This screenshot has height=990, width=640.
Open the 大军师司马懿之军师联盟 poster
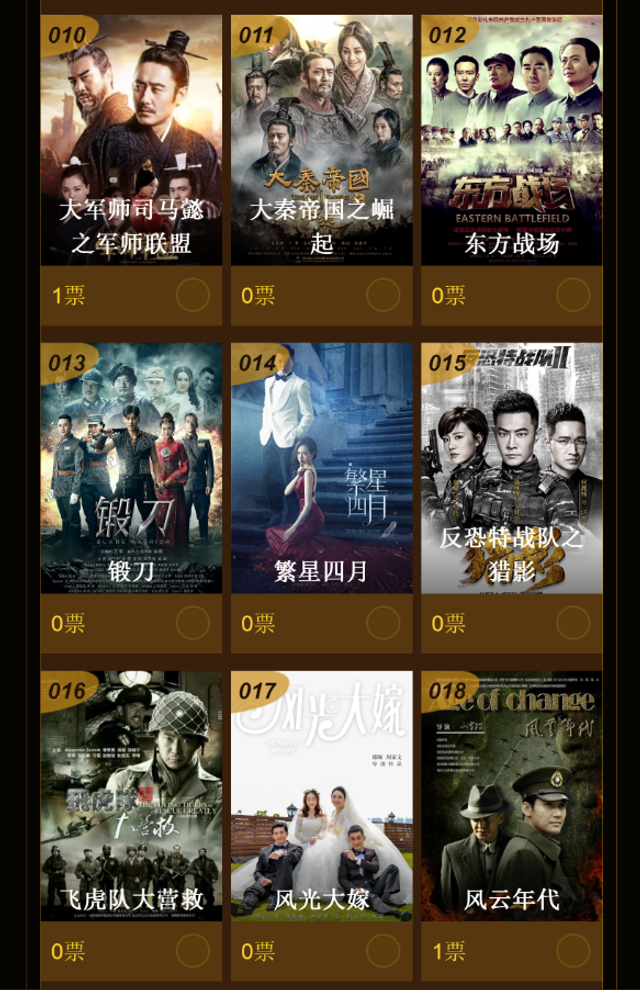coord(131,140)
